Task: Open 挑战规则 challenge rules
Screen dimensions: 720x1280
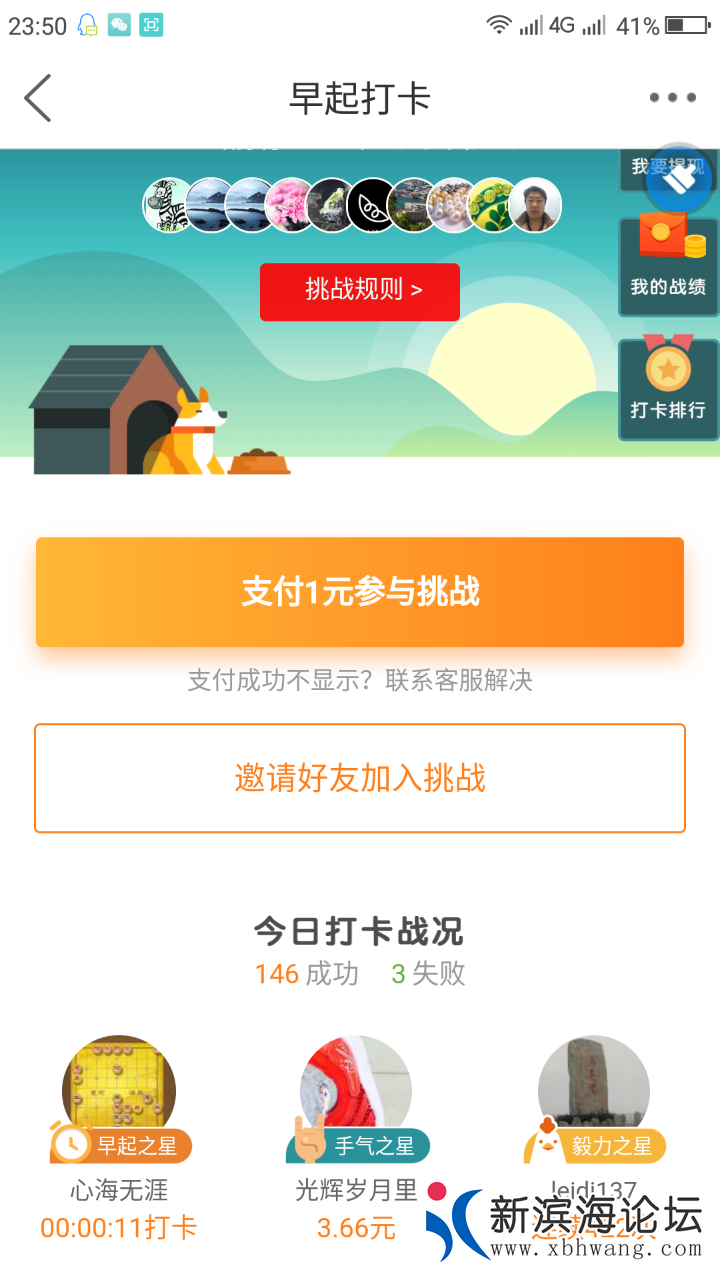Action: 360,291
